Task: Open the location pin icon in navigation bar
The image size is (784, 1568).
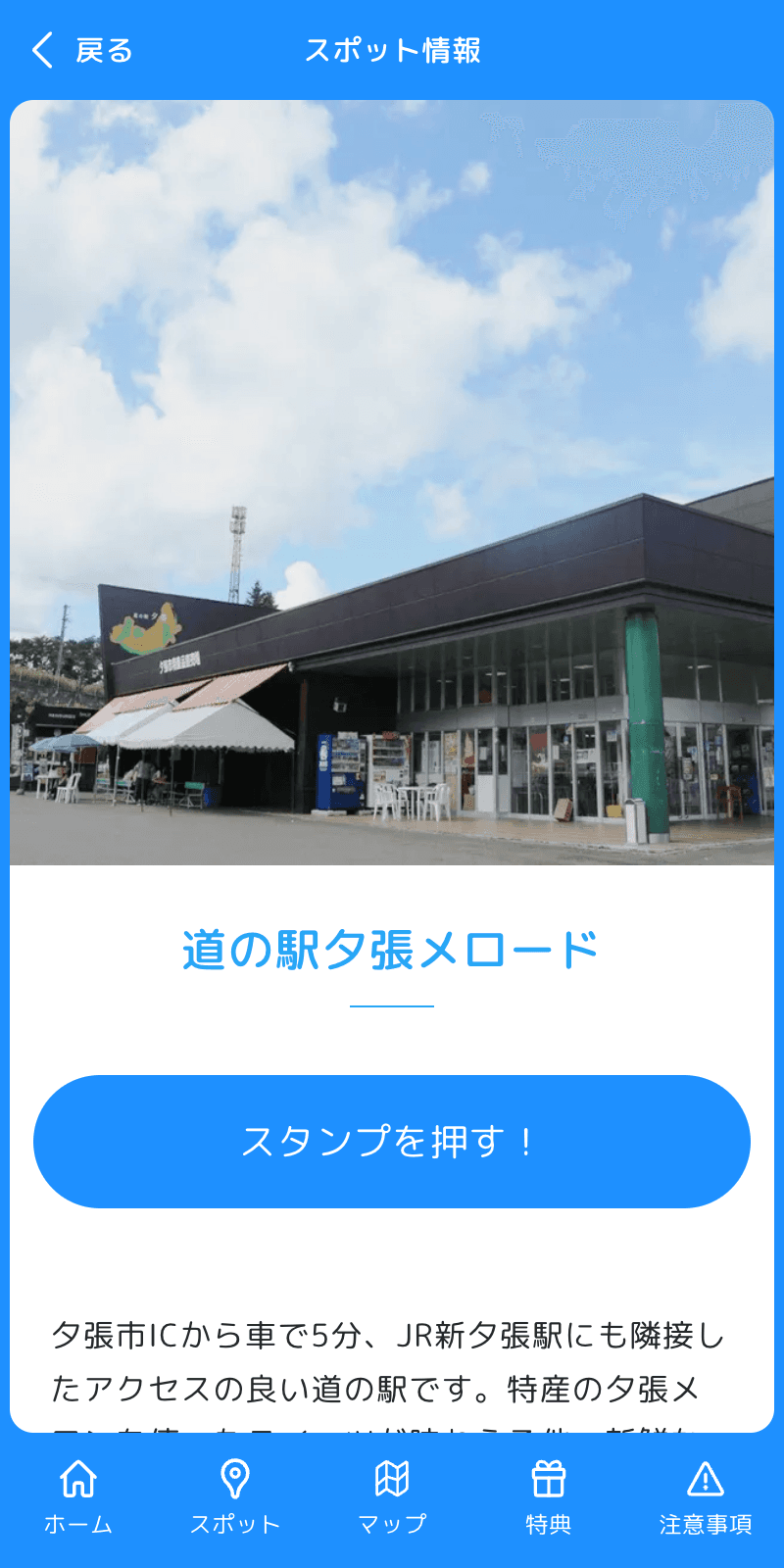Action: pyautogui.click(x=235, y=1477)
